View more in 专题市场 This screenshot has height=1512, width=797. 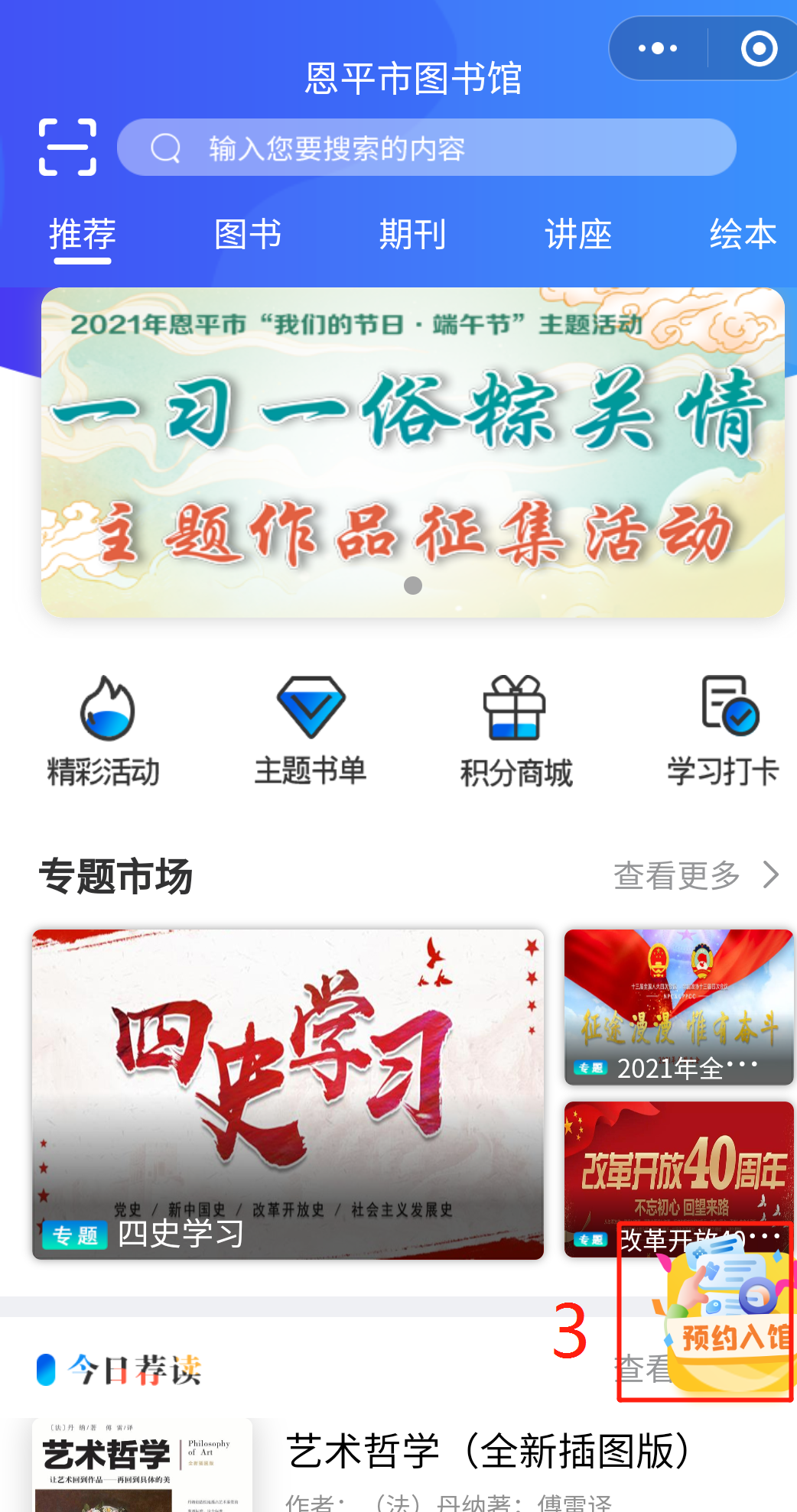pyautogui.click(x=696, y=875)
